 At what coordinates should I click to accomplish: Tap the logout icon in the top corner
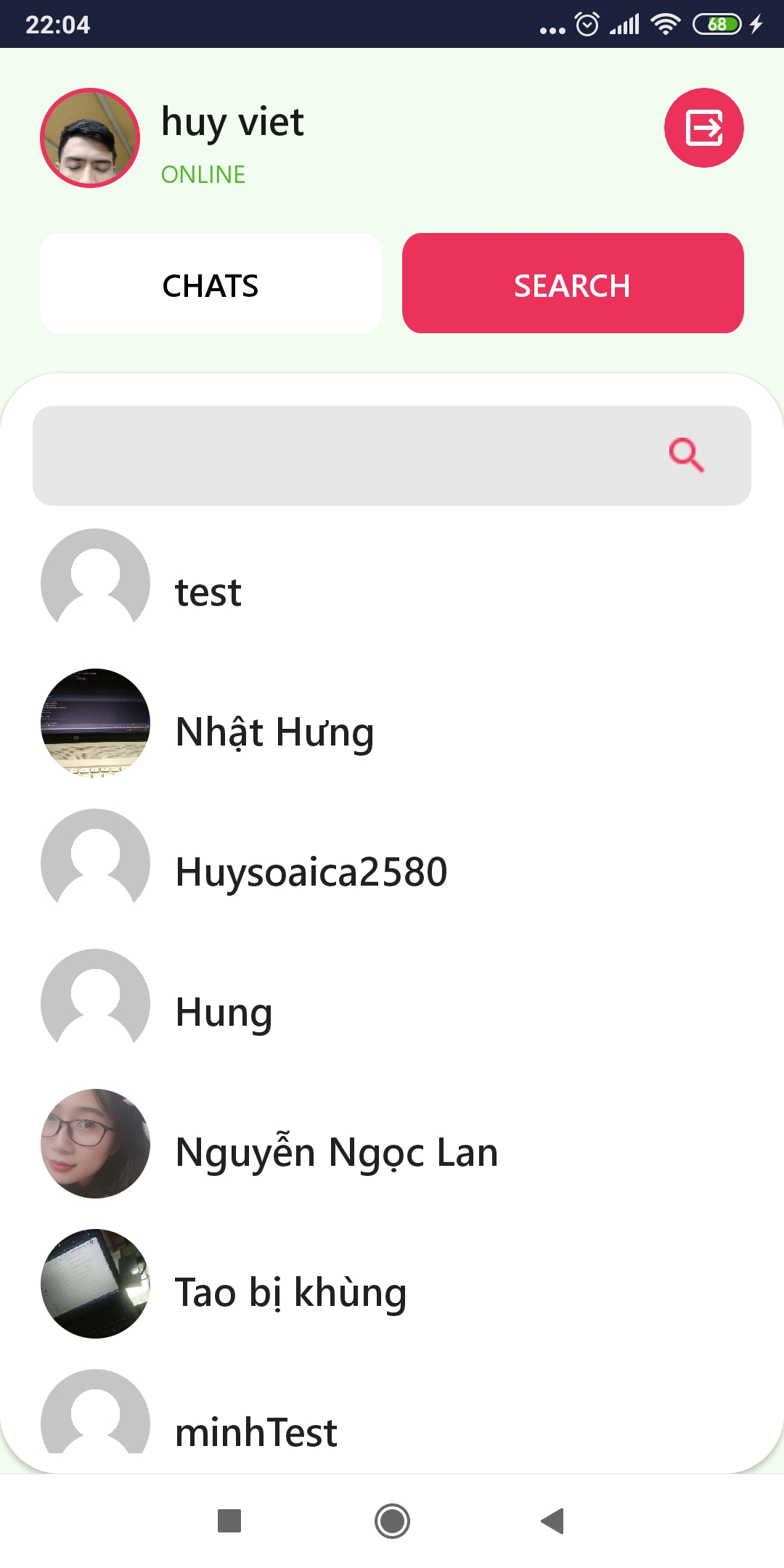point(704,128)
